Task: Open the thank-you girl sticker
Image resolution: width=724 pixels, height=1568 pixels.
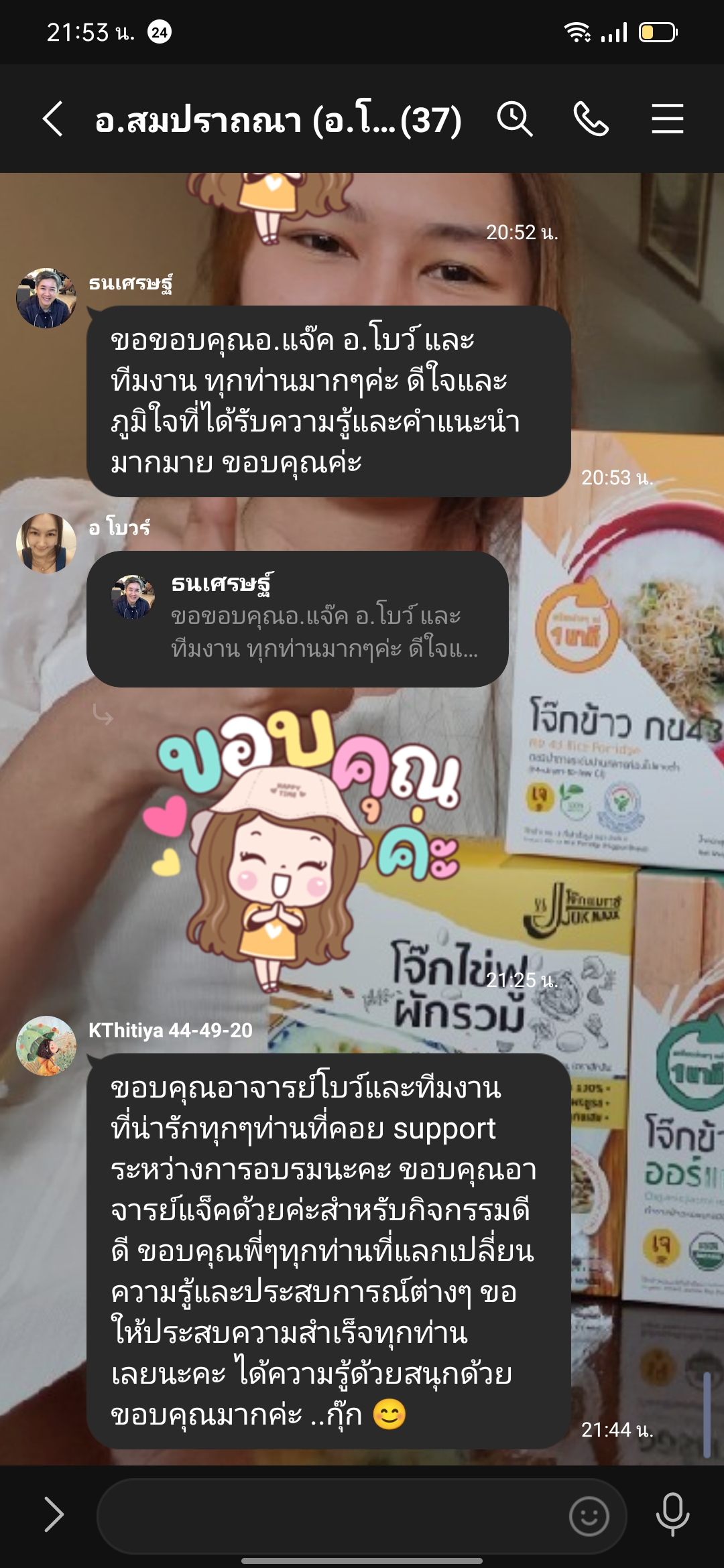Action: (x=302, y=851)
